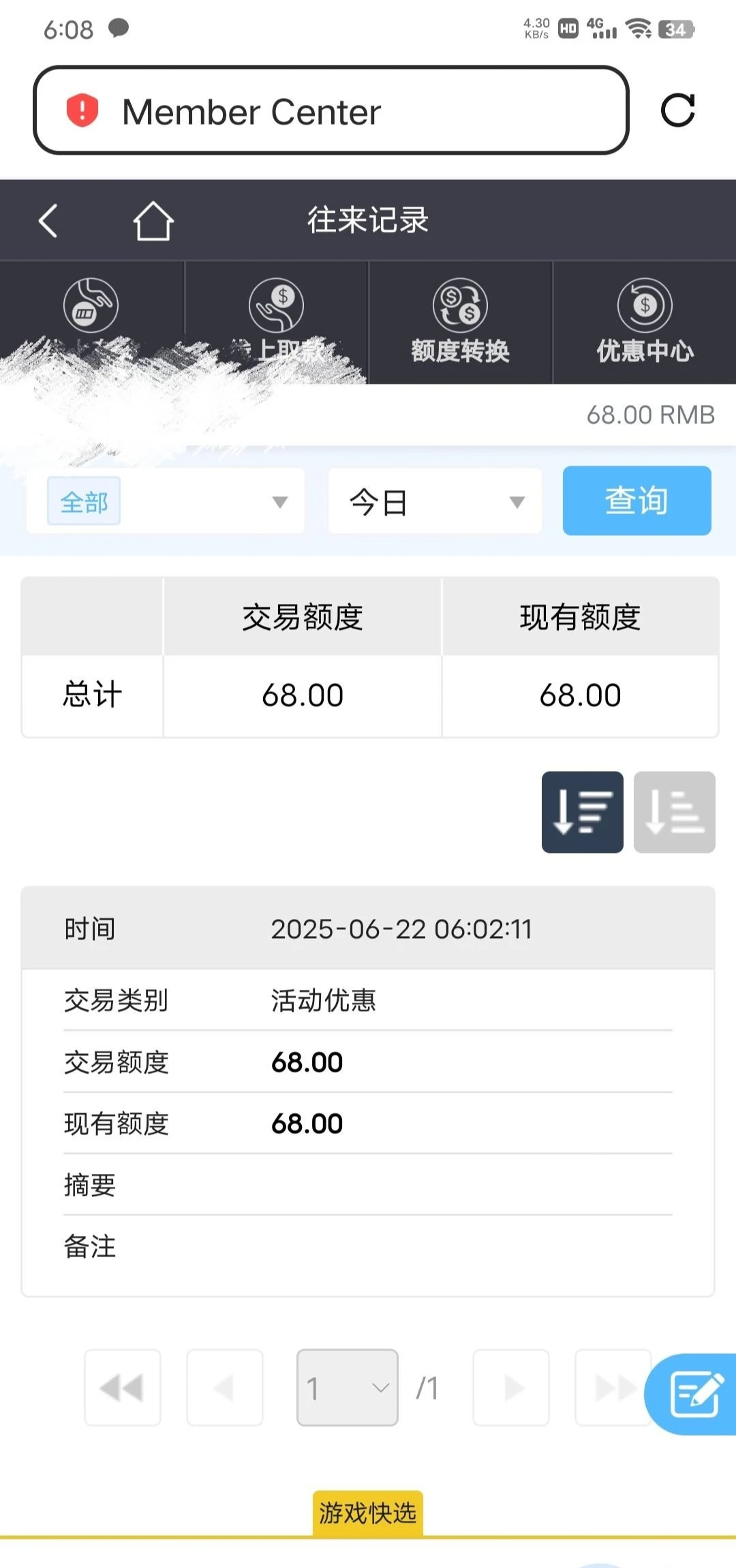Open 优惠中心 section
This screenshot has height=1568, width=736.
point(645,322)
